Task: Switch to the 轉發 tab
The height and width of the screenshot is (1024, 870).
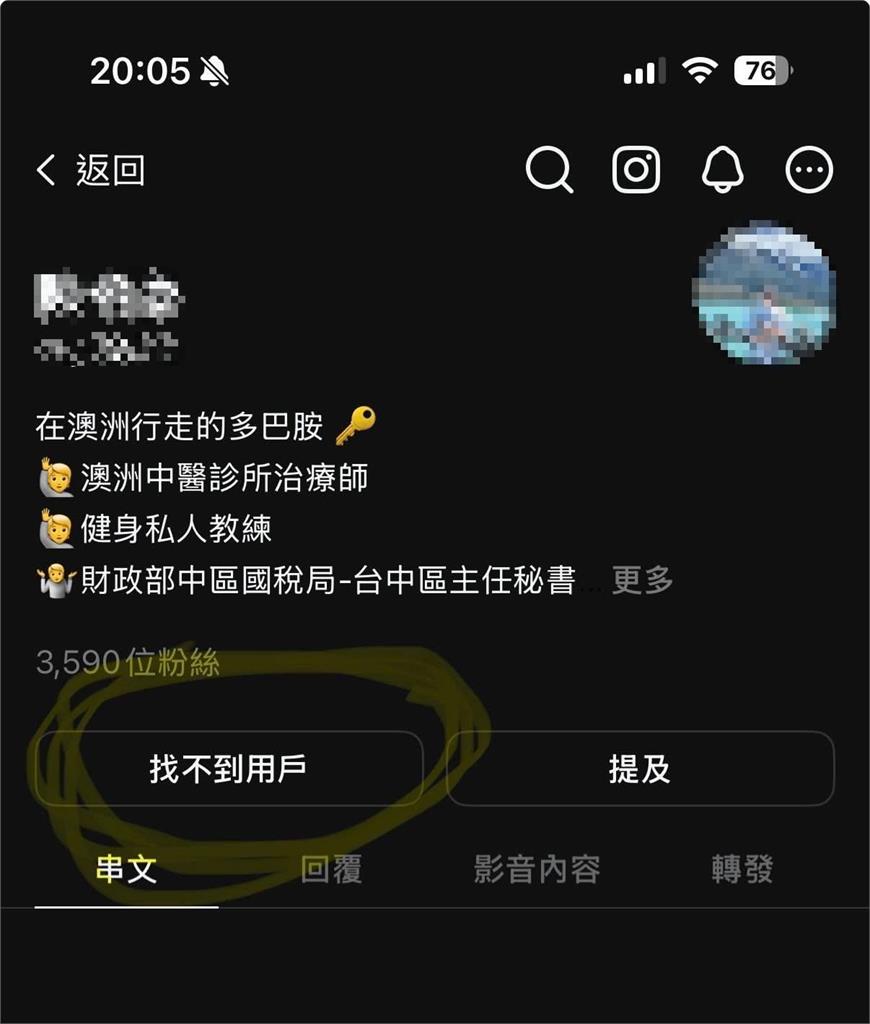Action: 740,871
